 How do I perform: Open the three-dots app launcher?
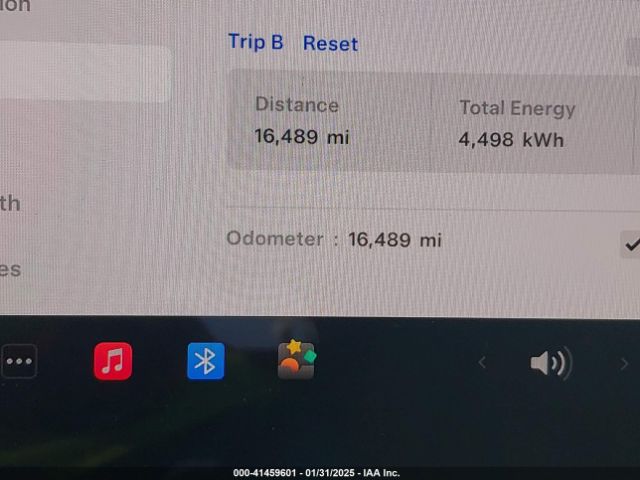point(19,362)
